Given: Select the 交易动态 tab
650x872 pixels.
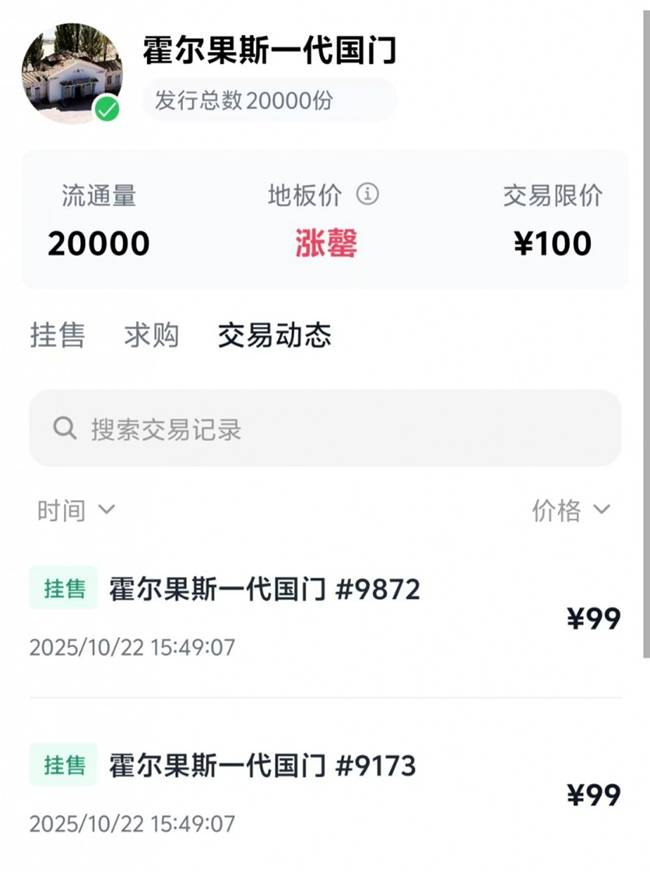Looking at the screenshot, I should coord(274,335).
